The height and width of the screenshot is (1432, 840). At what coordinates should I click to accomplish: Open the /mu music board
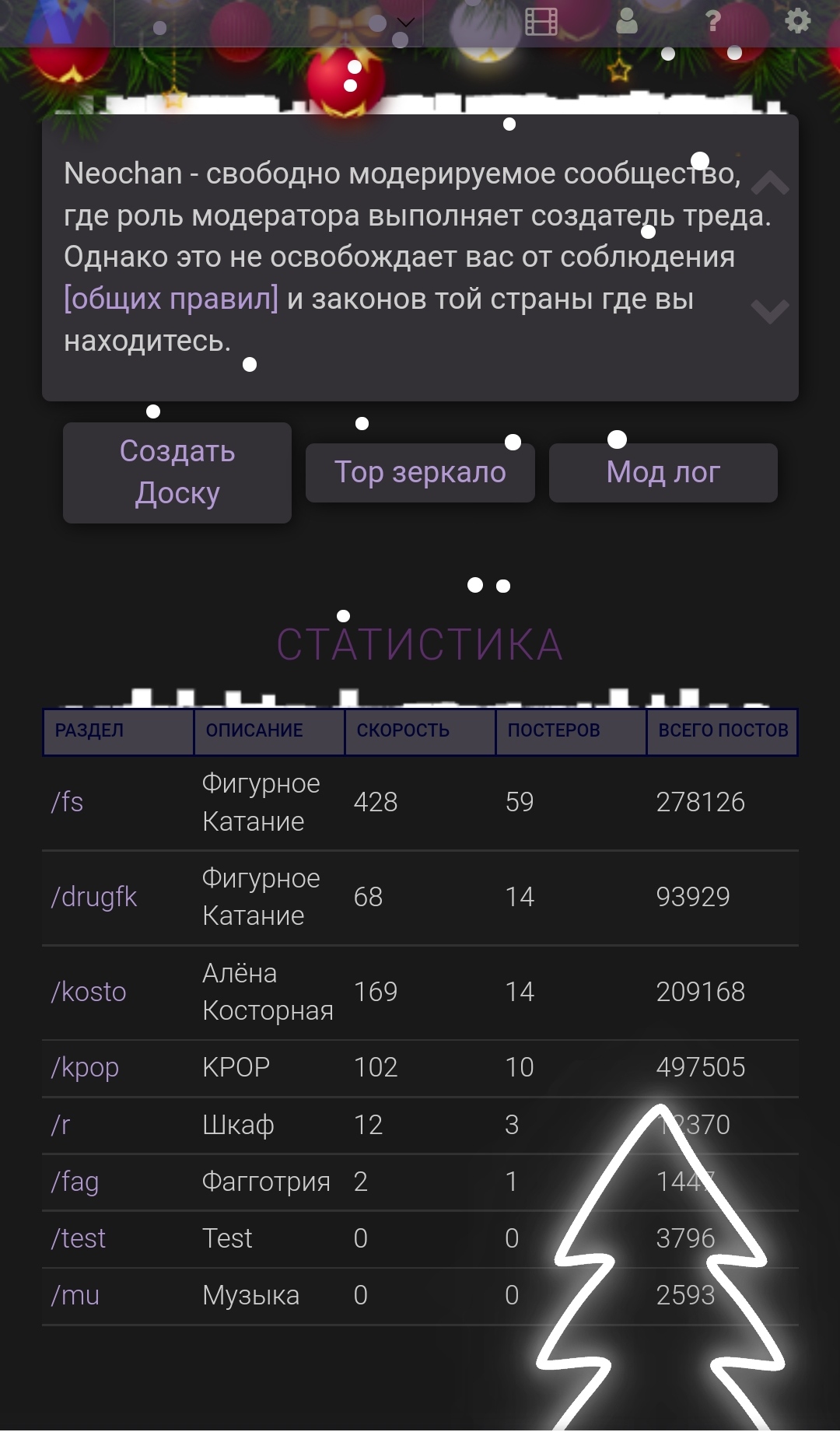pyautogui.click(x=75, y=1295)
